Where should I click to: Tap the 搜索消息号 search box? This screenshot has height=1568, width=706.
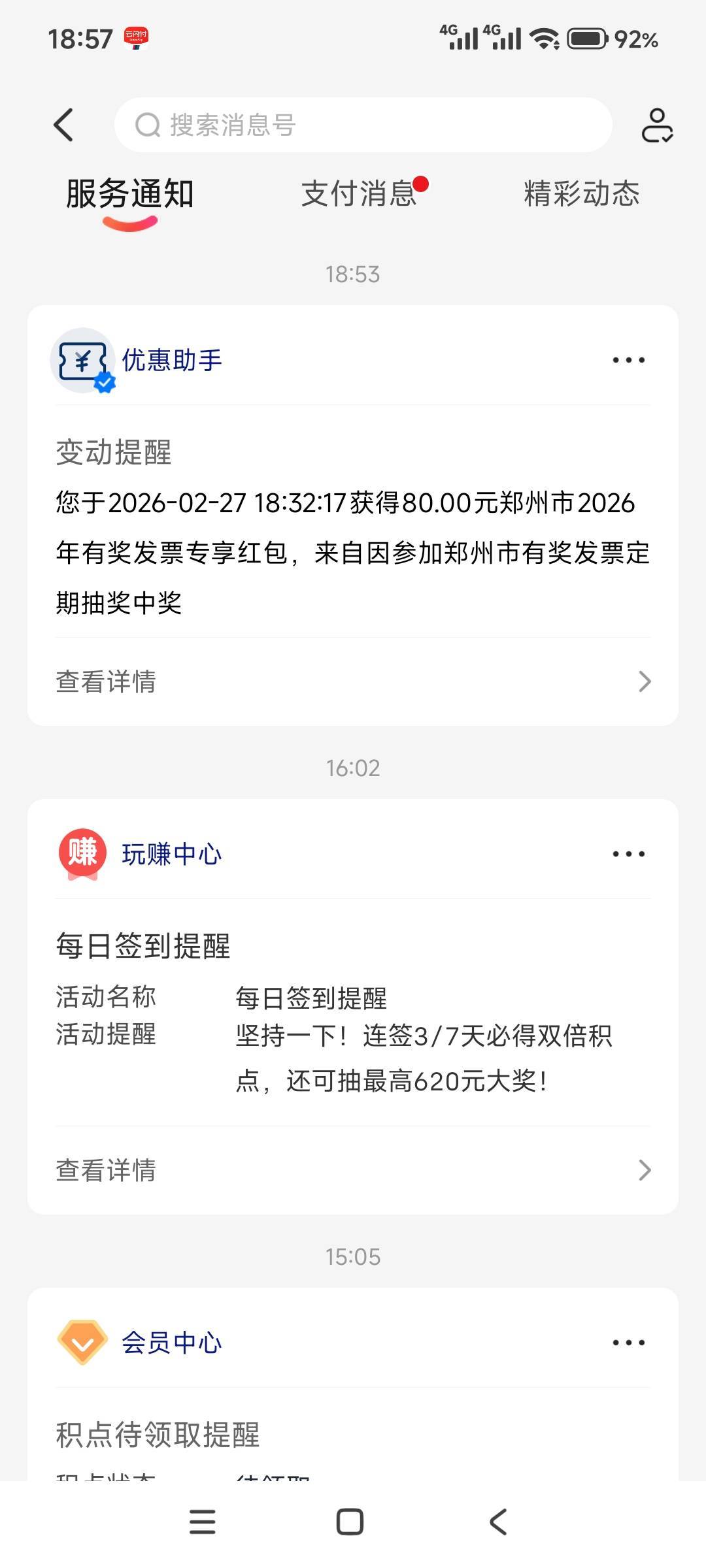(x=363, y=125)
